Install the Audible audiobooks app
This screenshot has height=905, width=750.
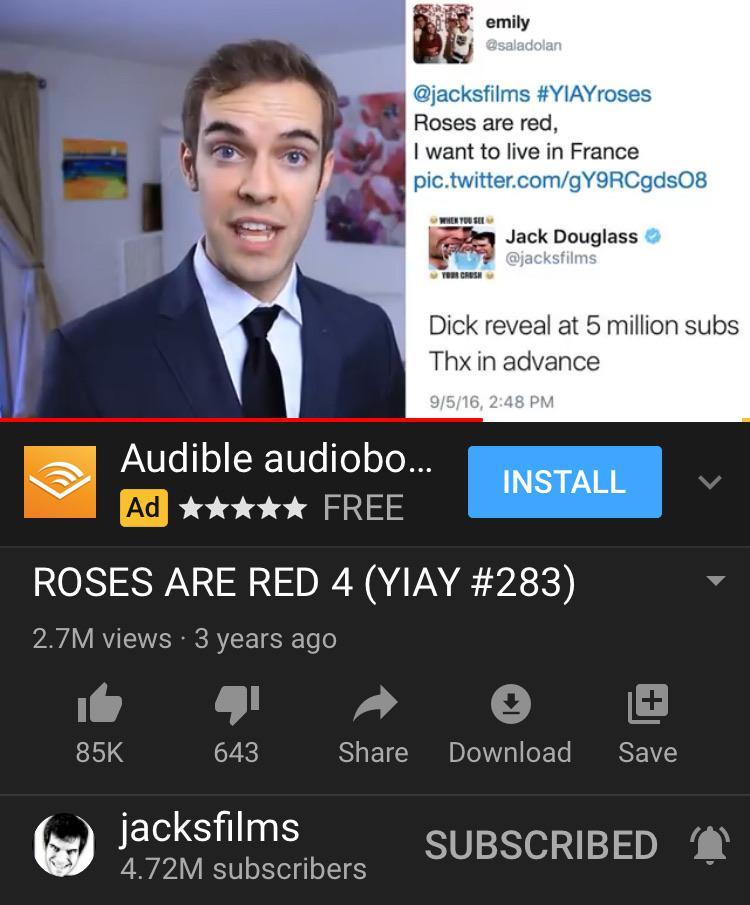564,482
